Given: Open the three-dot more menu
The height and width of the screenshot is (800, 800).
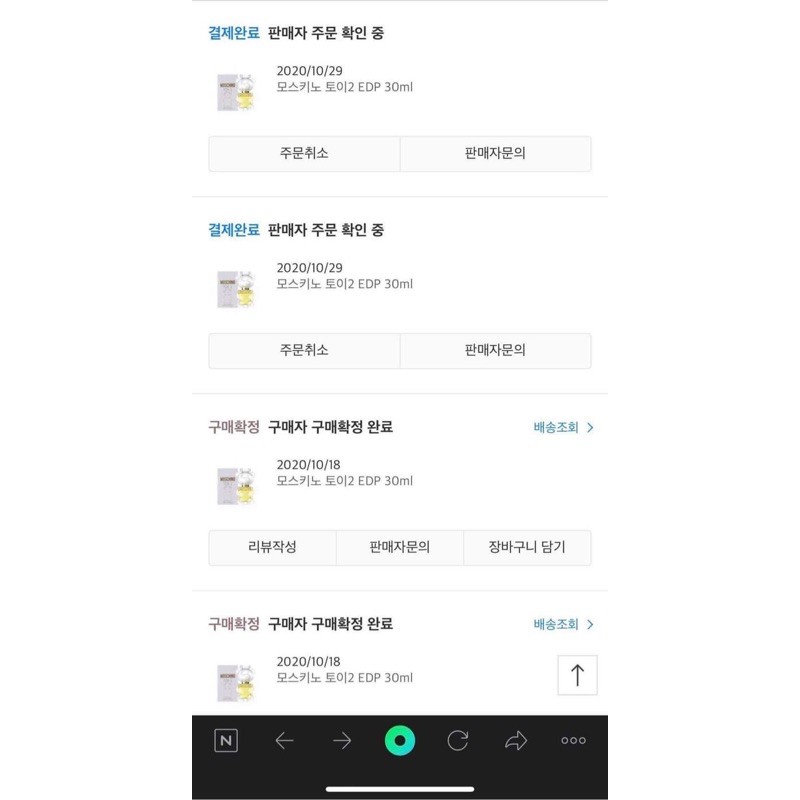Looking at the screenshot, I should click(573, 741).
